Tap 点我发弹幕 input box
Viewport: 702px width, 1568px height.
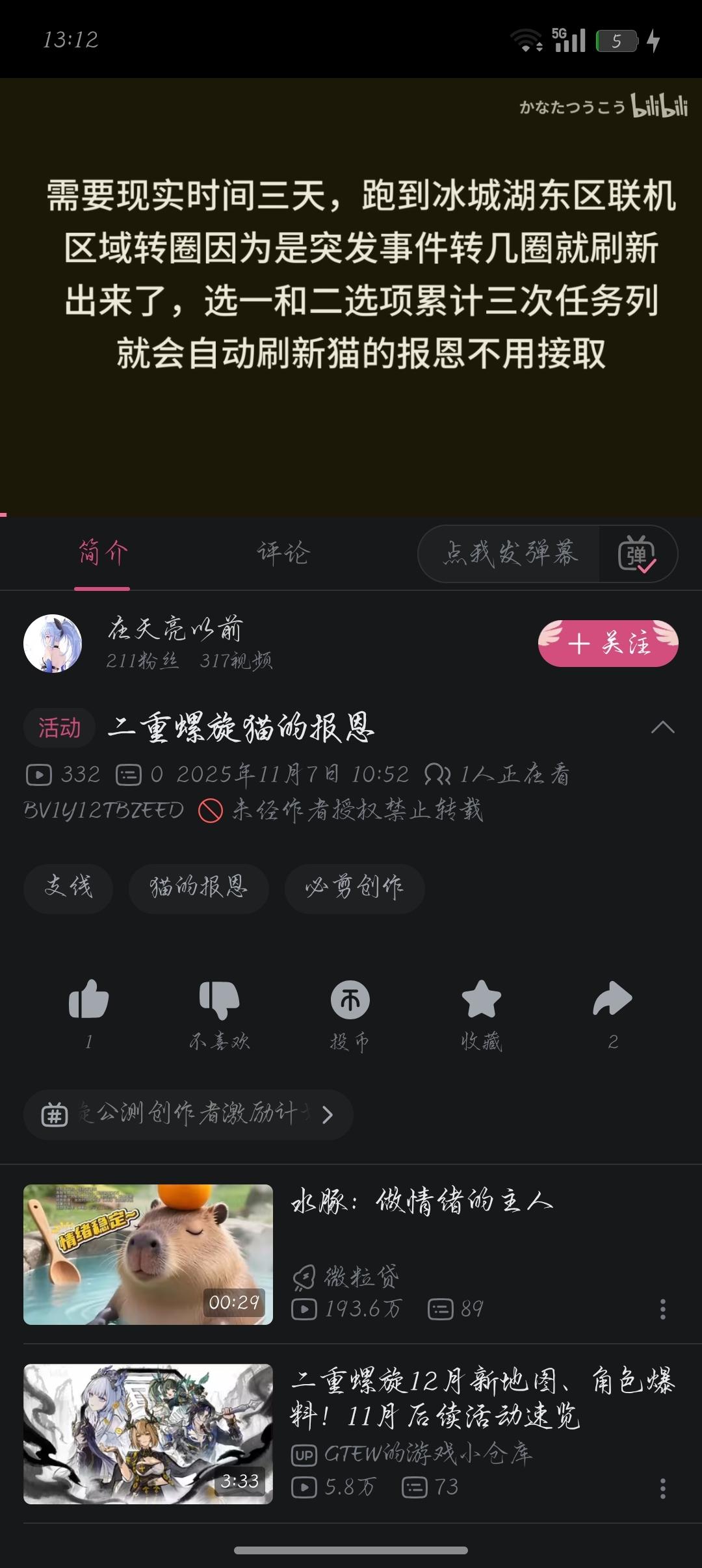pos(510,553)
